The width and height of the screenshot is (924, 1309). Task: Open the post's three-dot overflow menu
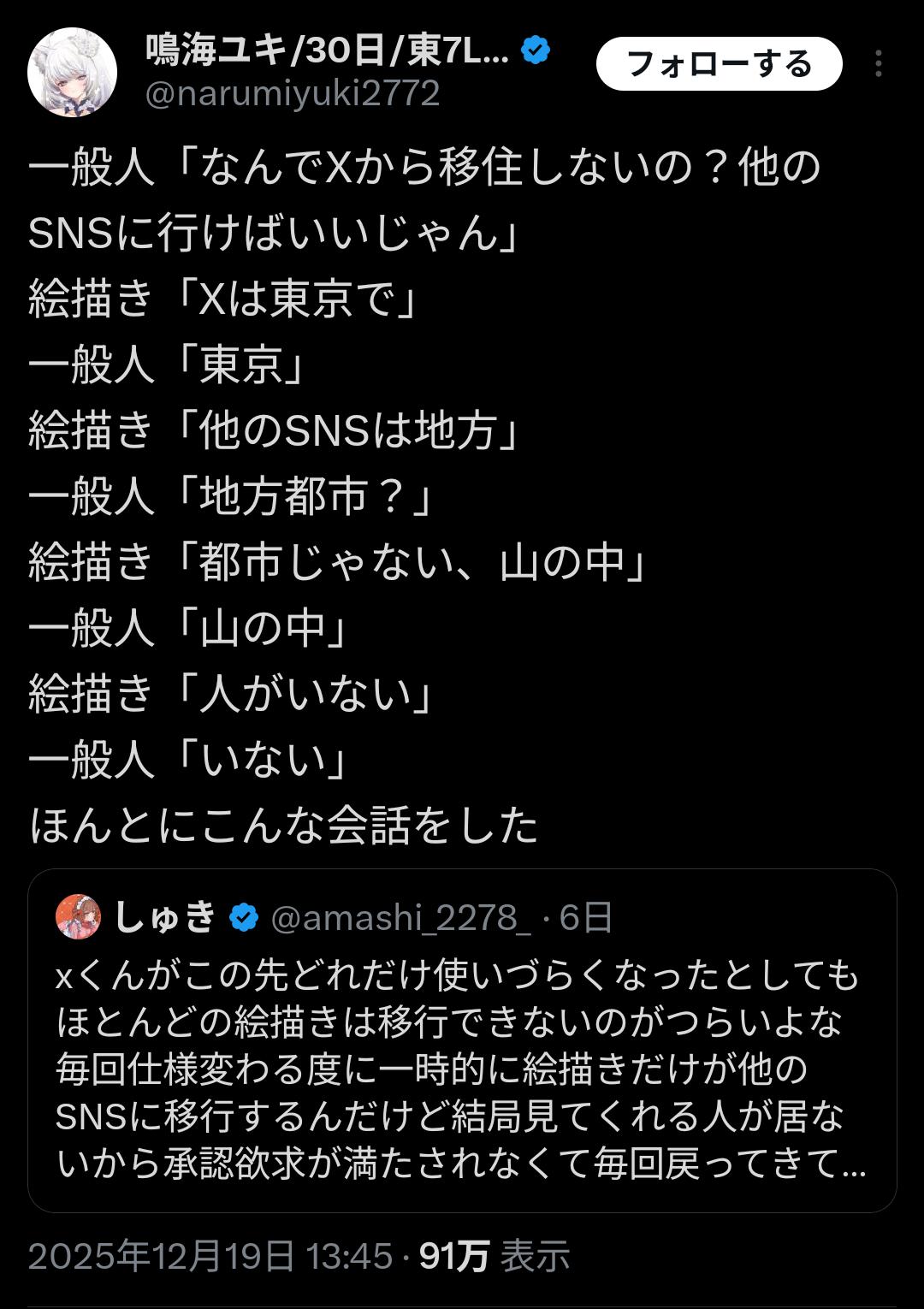[x=879, y=64]
